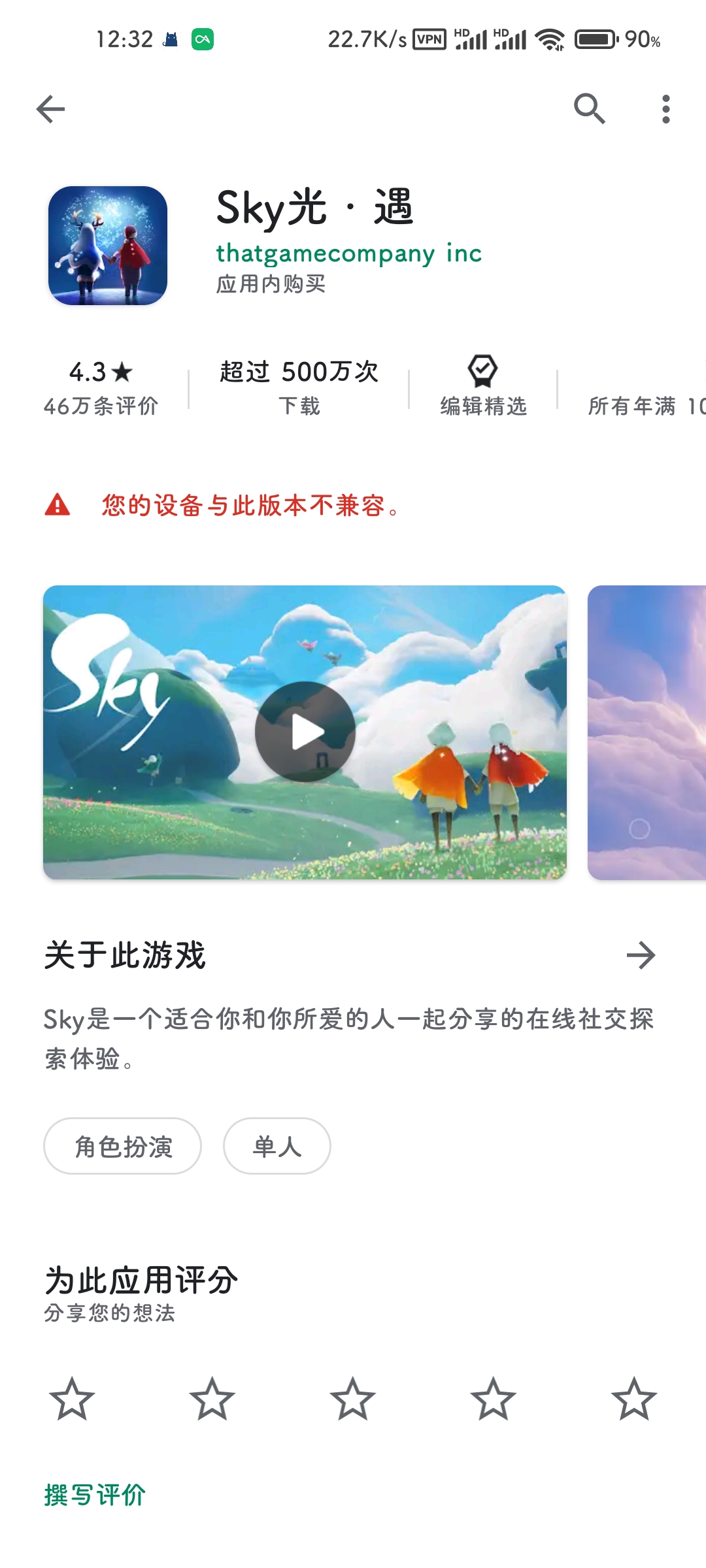Give the app a two-star rating
Image resolution: width=706 pixels, height=1568 pixels.
[212, 1399]
